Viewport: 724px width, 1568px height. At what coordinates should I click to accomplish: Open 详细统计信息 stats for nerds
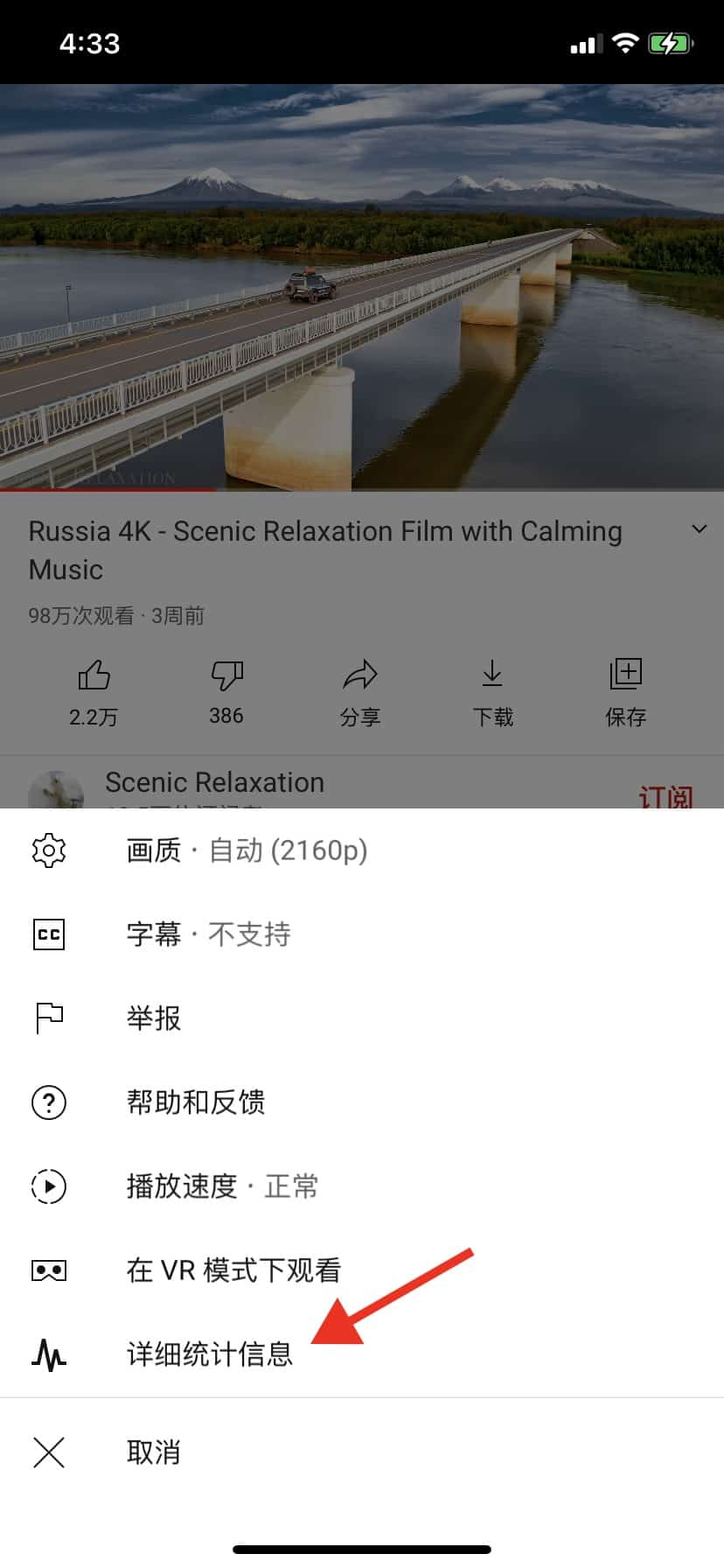pos(362,1354)
